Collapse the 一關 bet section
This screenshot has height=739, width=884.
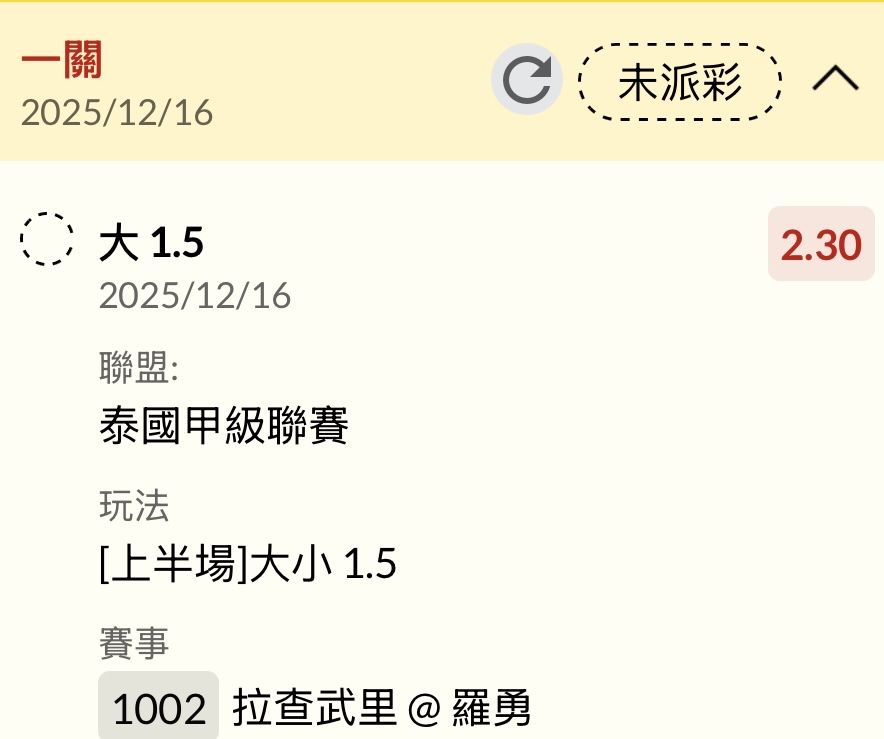point(835,79)
